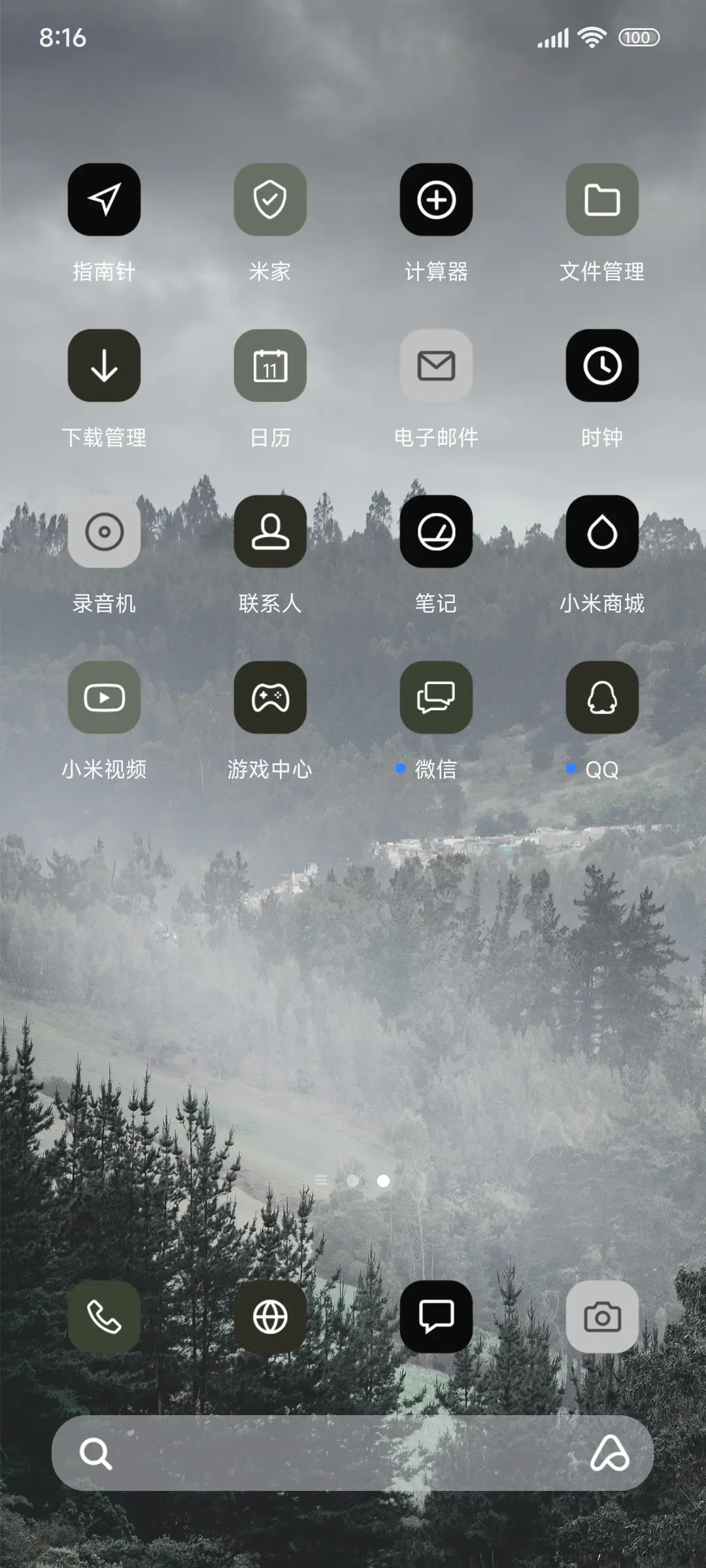Open the 时钟 clock app
The image size is (706, 1568).
(x=602, y=366)
